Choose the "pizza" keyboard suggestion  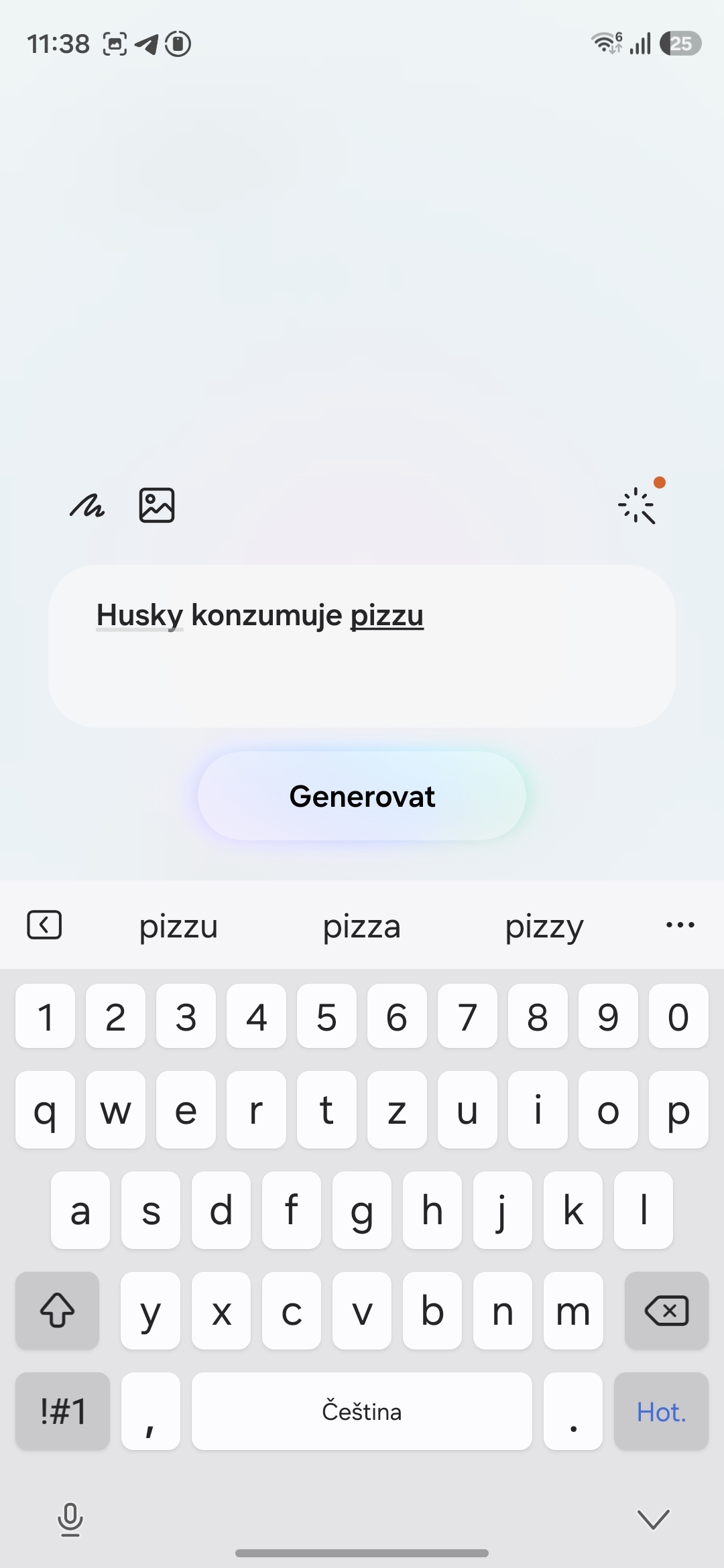point(361,926)
